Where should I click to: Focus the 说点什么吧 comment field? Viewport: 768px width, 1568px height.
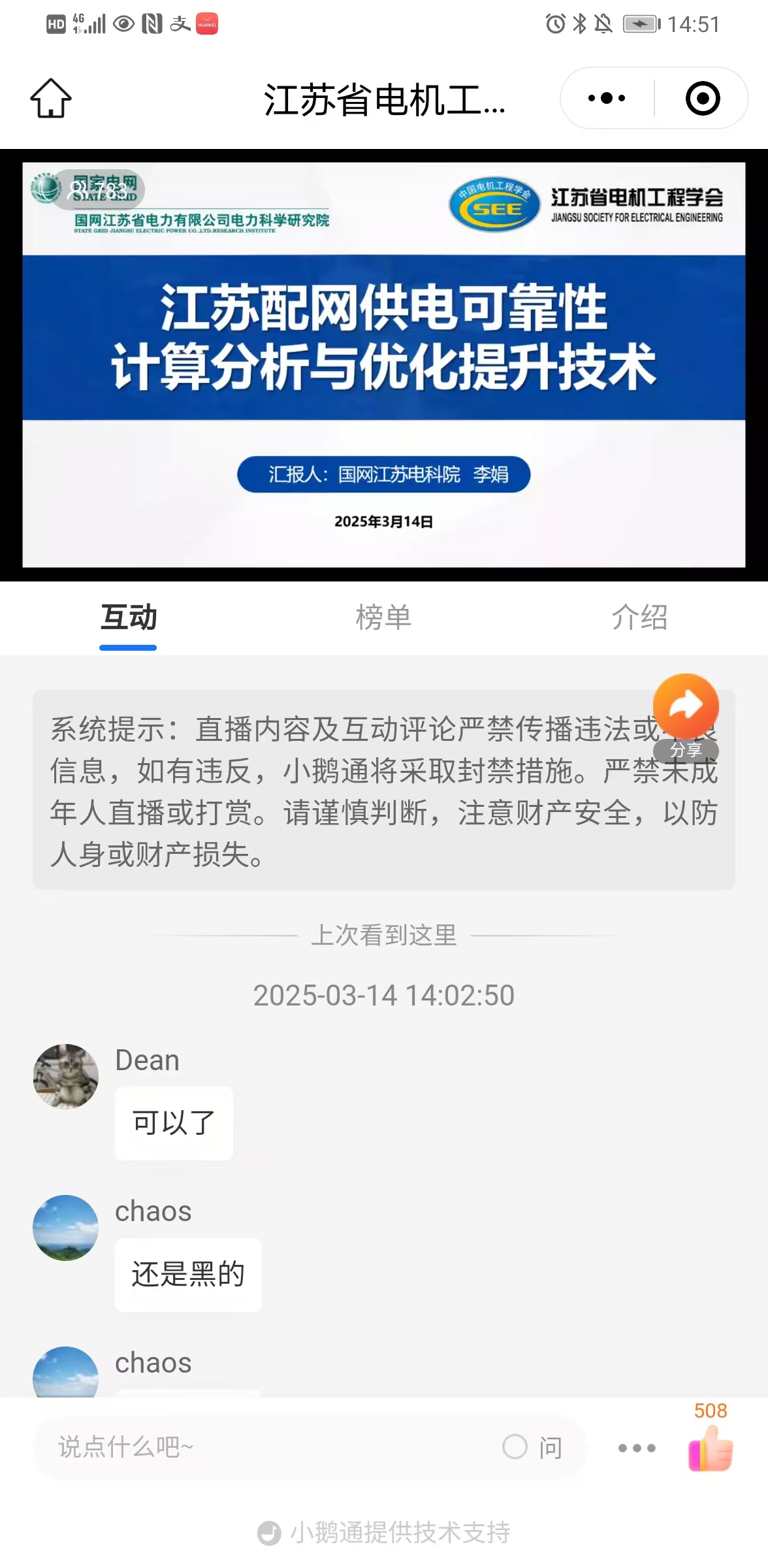(261, 1447)
